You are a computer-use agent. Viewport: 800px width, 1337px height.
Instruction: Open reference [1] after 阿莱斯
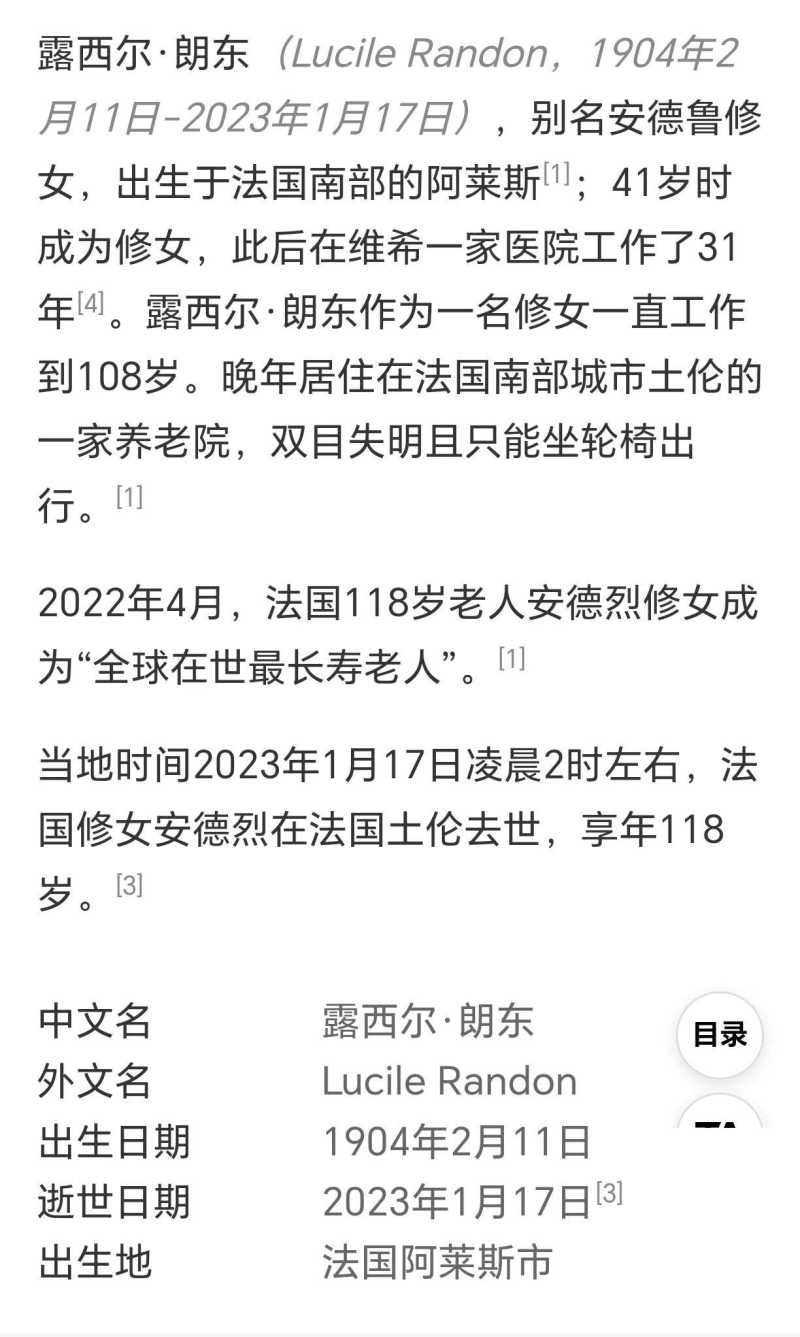(x=556, y=175)
